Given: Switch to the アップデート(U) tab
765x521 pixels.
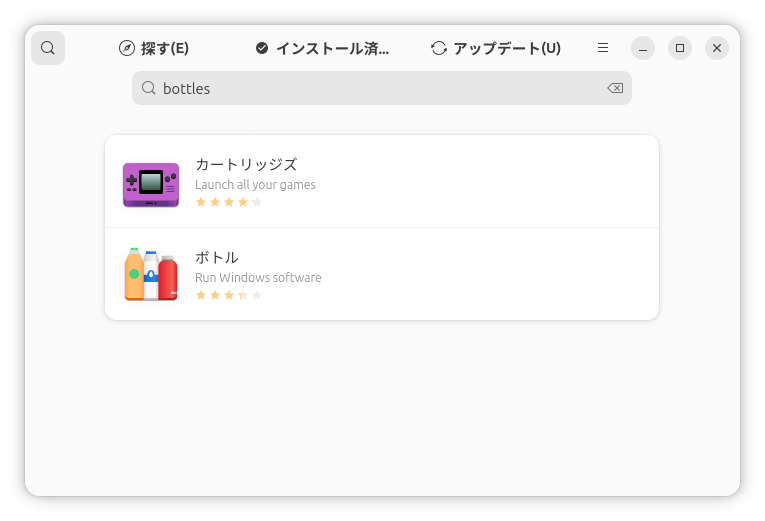Looking at the screenshot, I should 496,48.
